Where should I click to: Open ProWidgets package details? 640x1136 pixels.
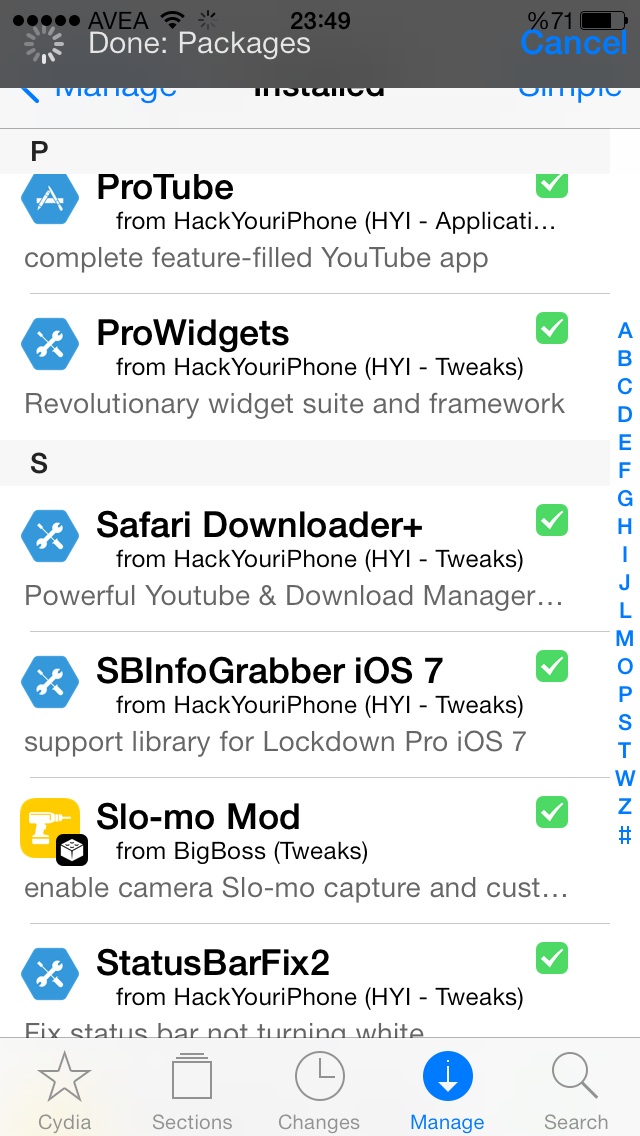pyautogui.click(x=304, y=367)
